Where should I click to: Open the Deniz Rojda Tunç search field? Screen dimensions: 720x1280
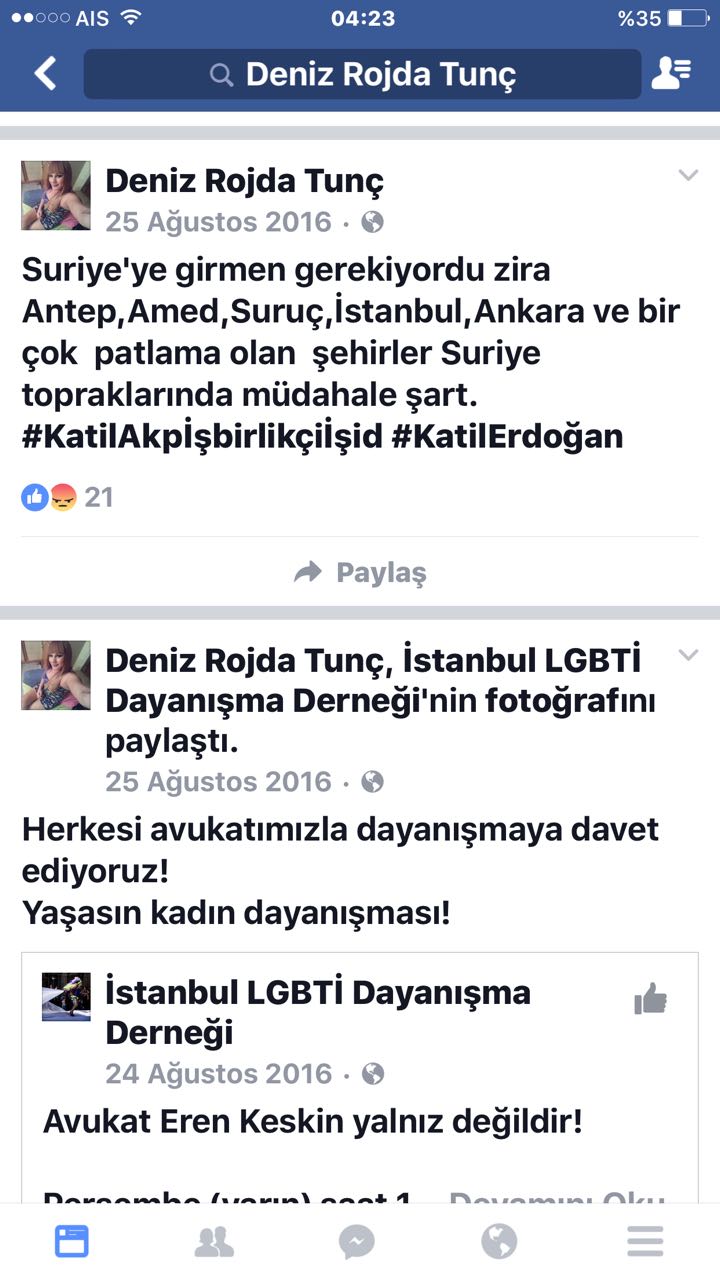coord(362,74)
